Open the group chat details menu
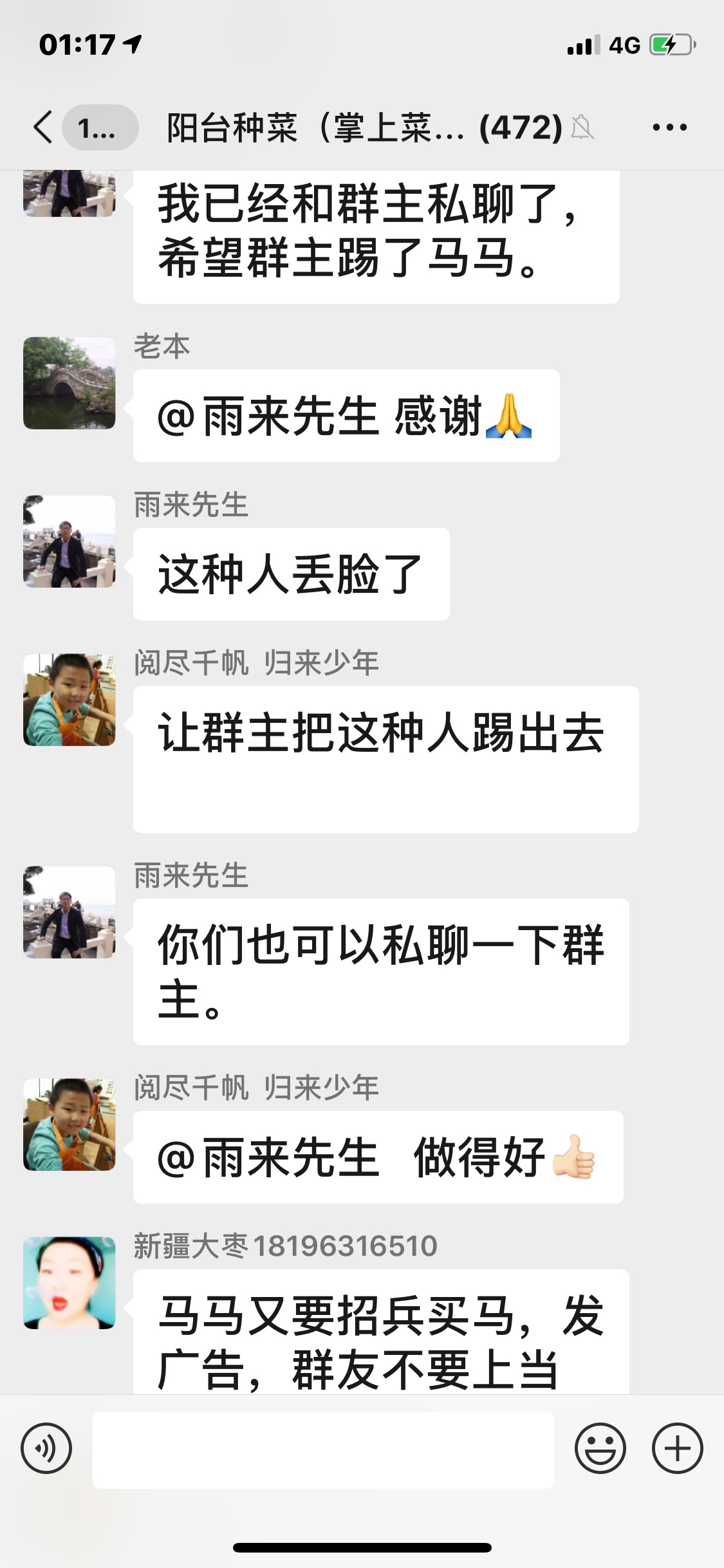724x1568 pixels. (x=669, y=127)
